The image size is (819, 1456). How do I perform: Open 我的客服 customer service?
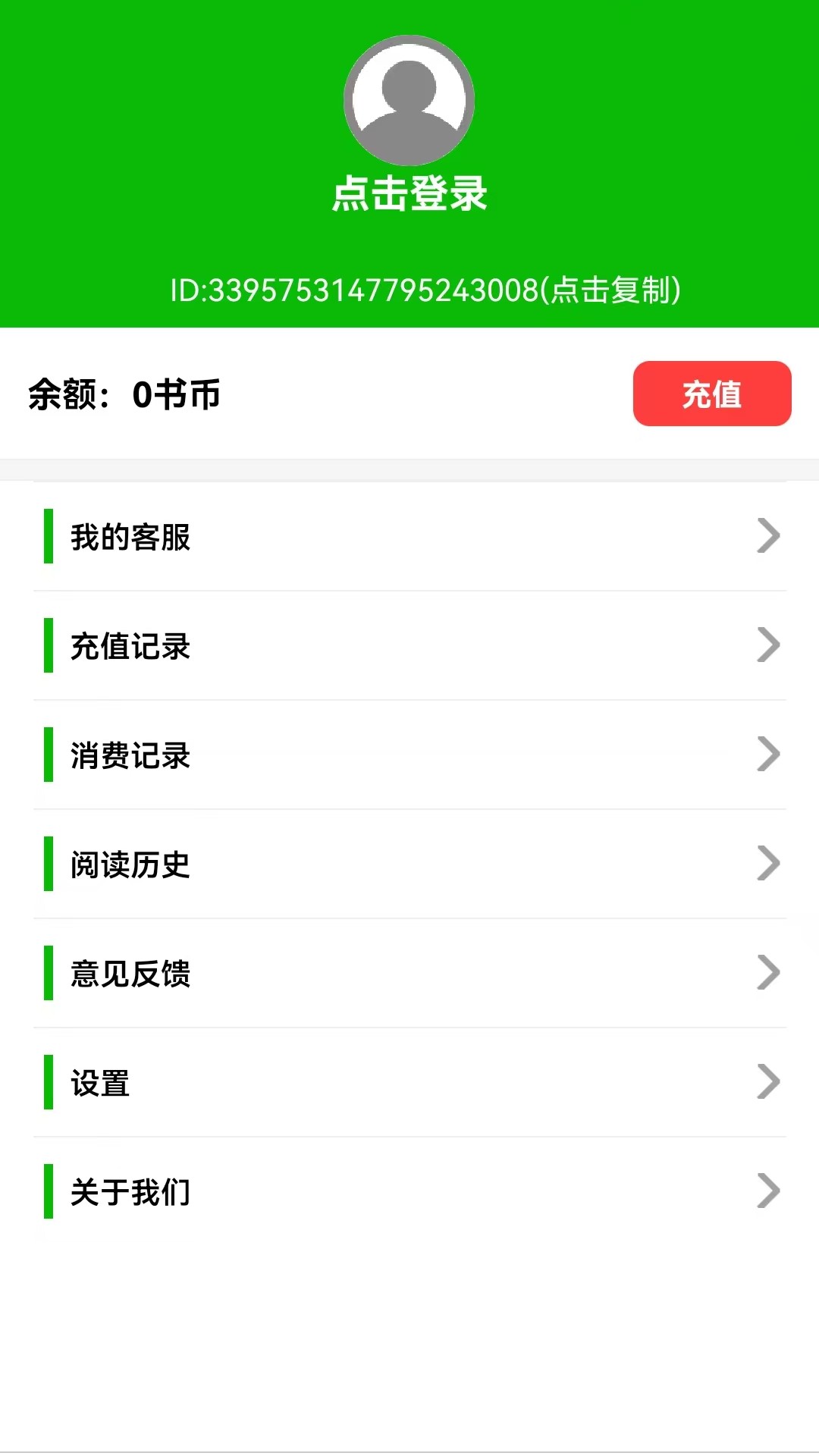[x=409, y=537]
